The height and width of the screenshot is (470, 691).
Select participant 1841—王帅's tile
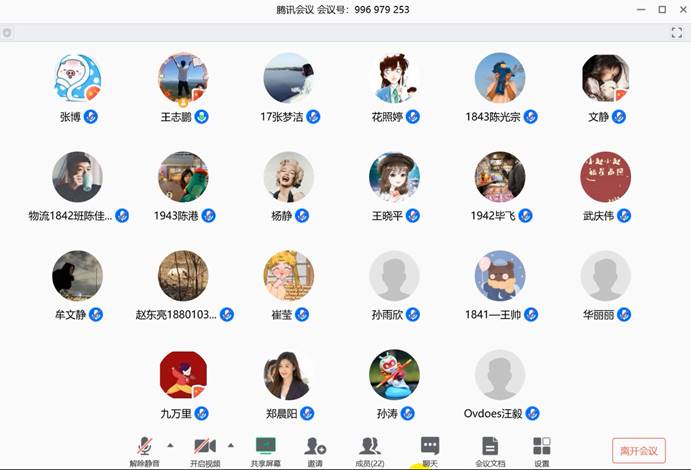pos(500,275)
